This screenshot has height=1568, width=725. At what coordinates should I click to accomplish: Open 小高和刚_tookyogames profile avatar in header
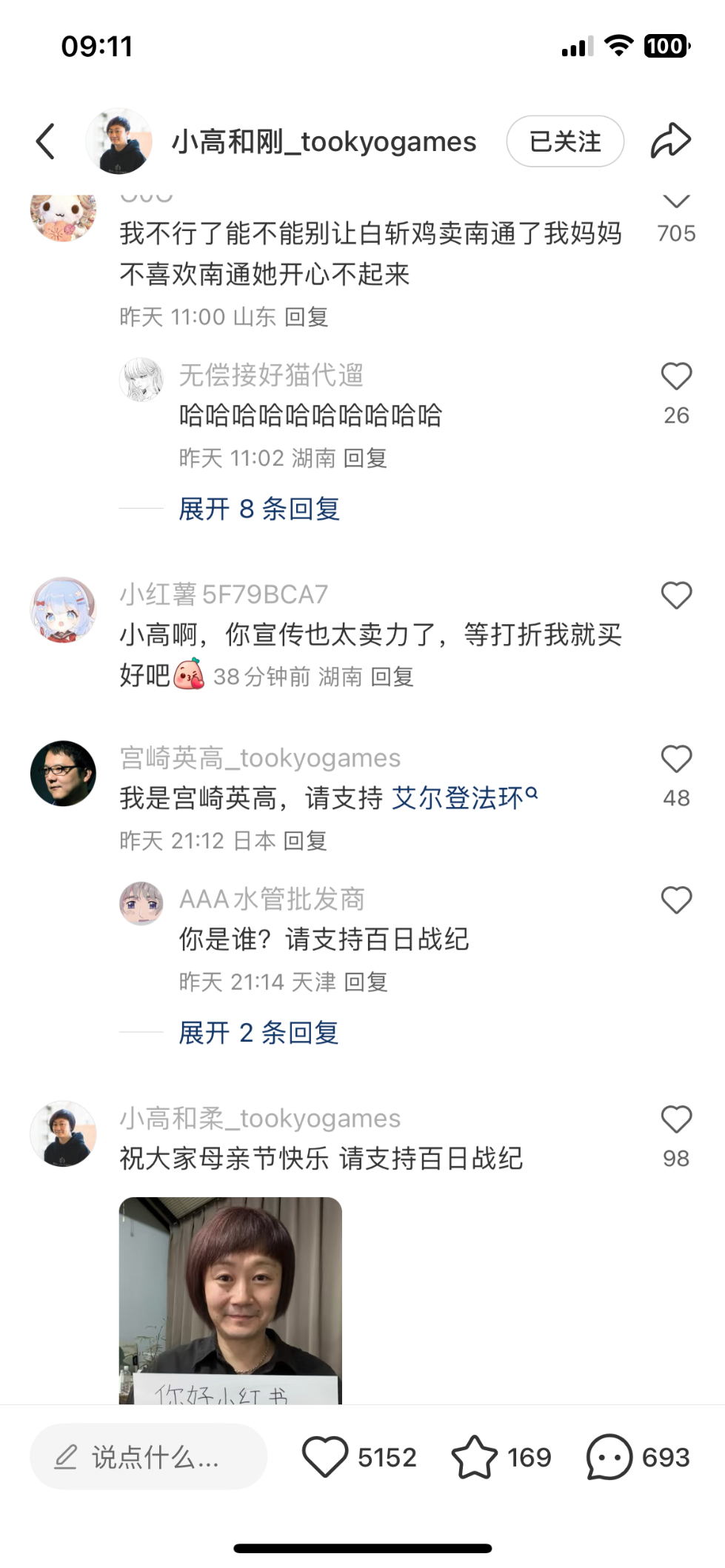pos(119,141)
